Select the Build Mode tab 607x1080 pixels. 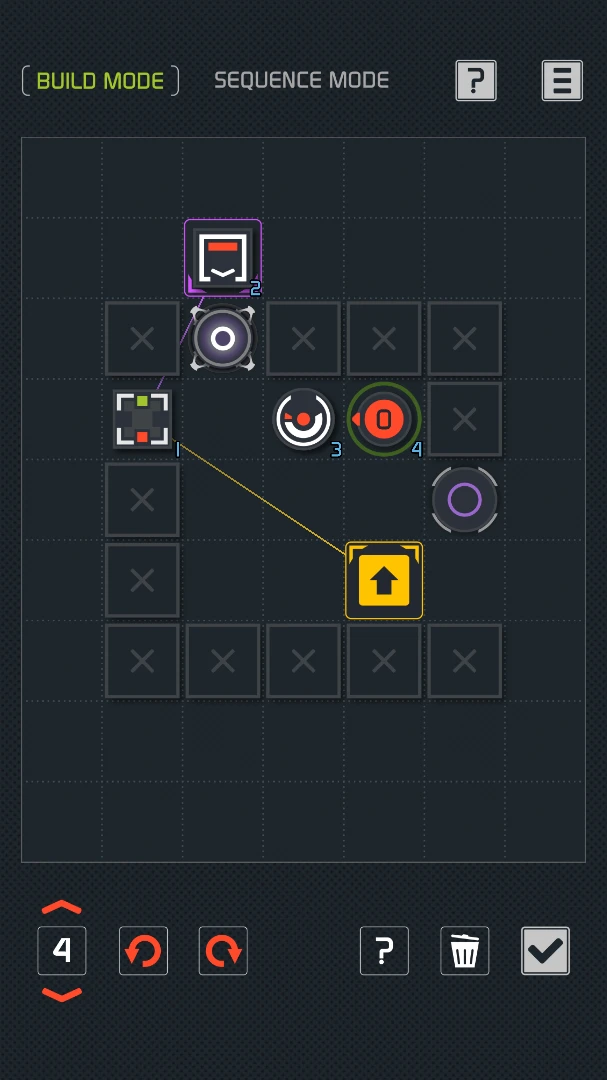(x=100, y=80)
